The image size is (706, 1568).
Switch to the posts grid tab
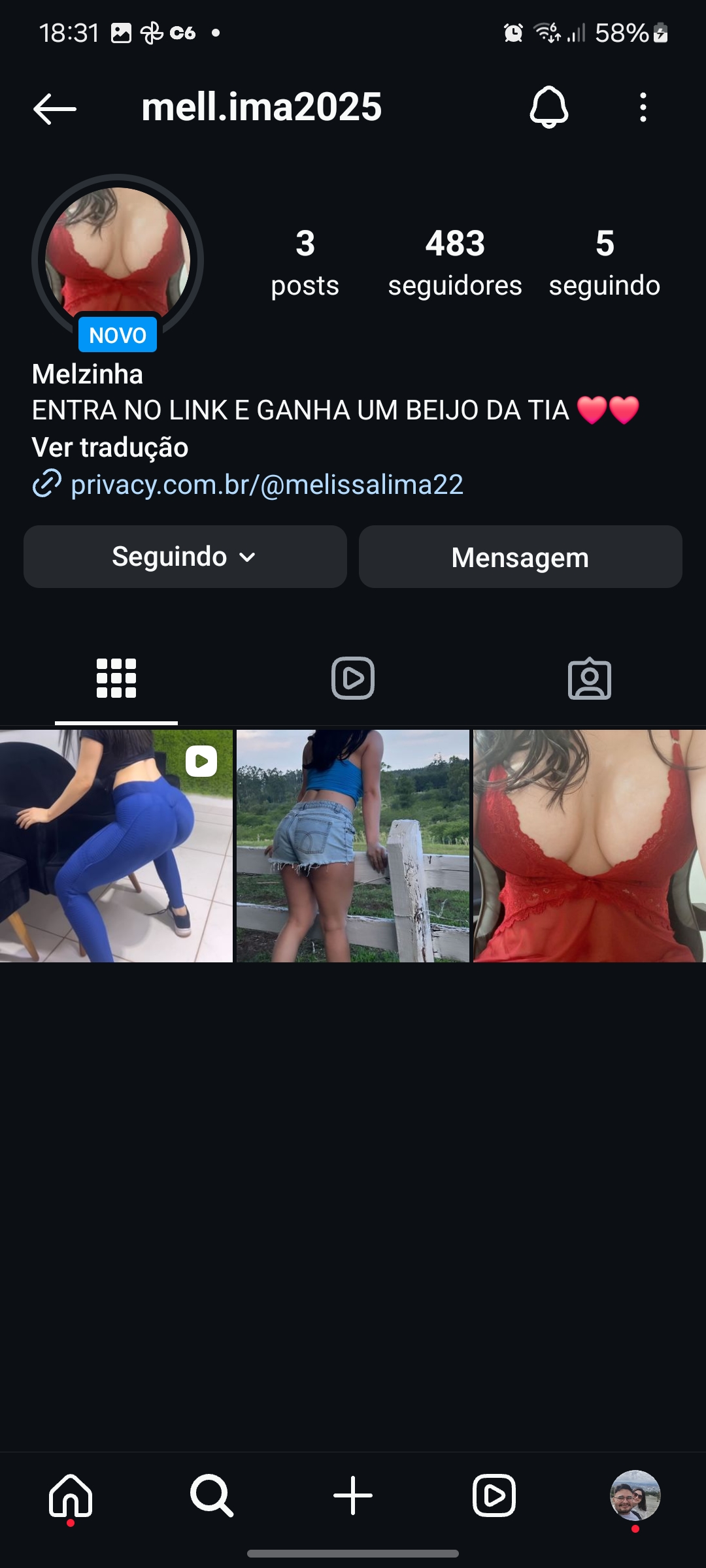pyautogui.click(x=116, y=679)
